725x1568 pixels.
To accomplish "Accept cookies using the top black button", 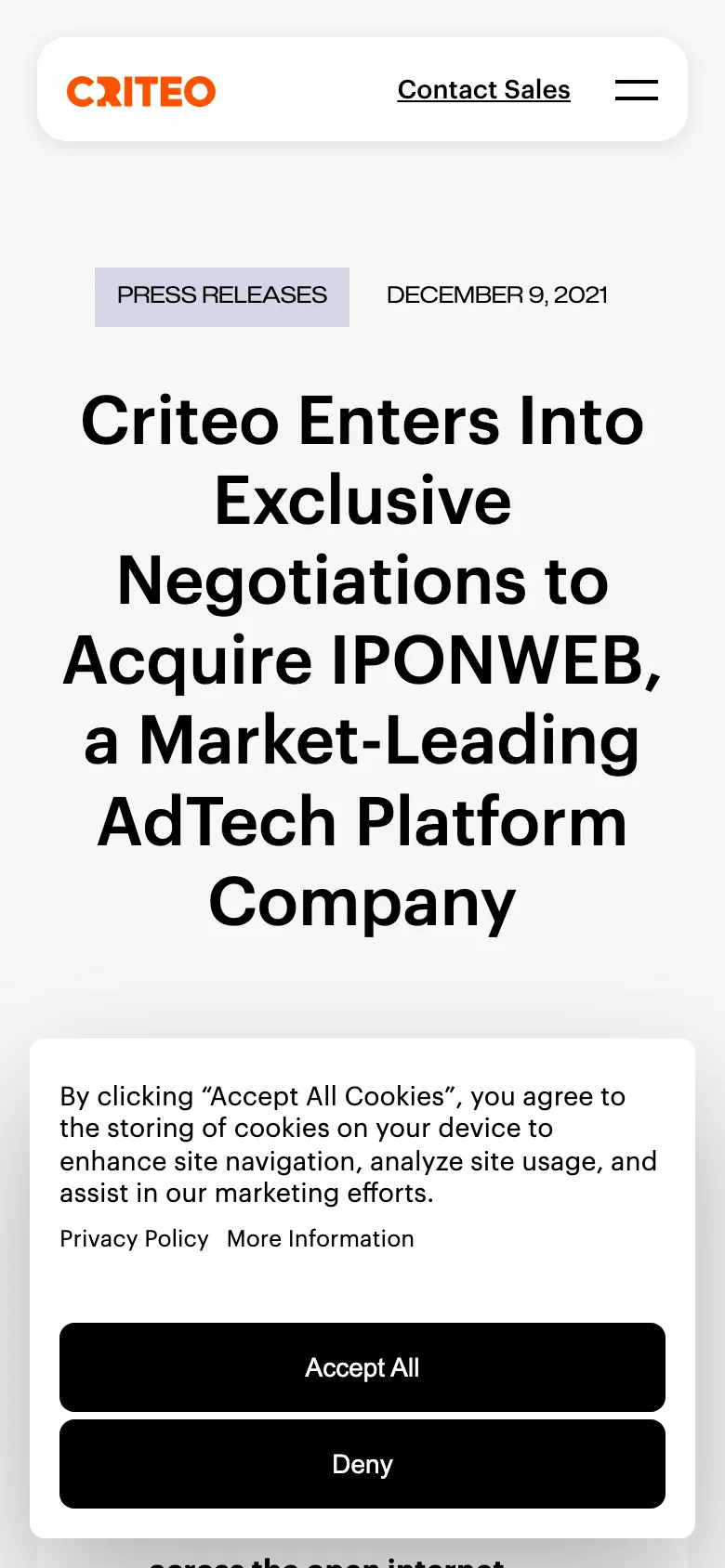I will pos(362,1366).
